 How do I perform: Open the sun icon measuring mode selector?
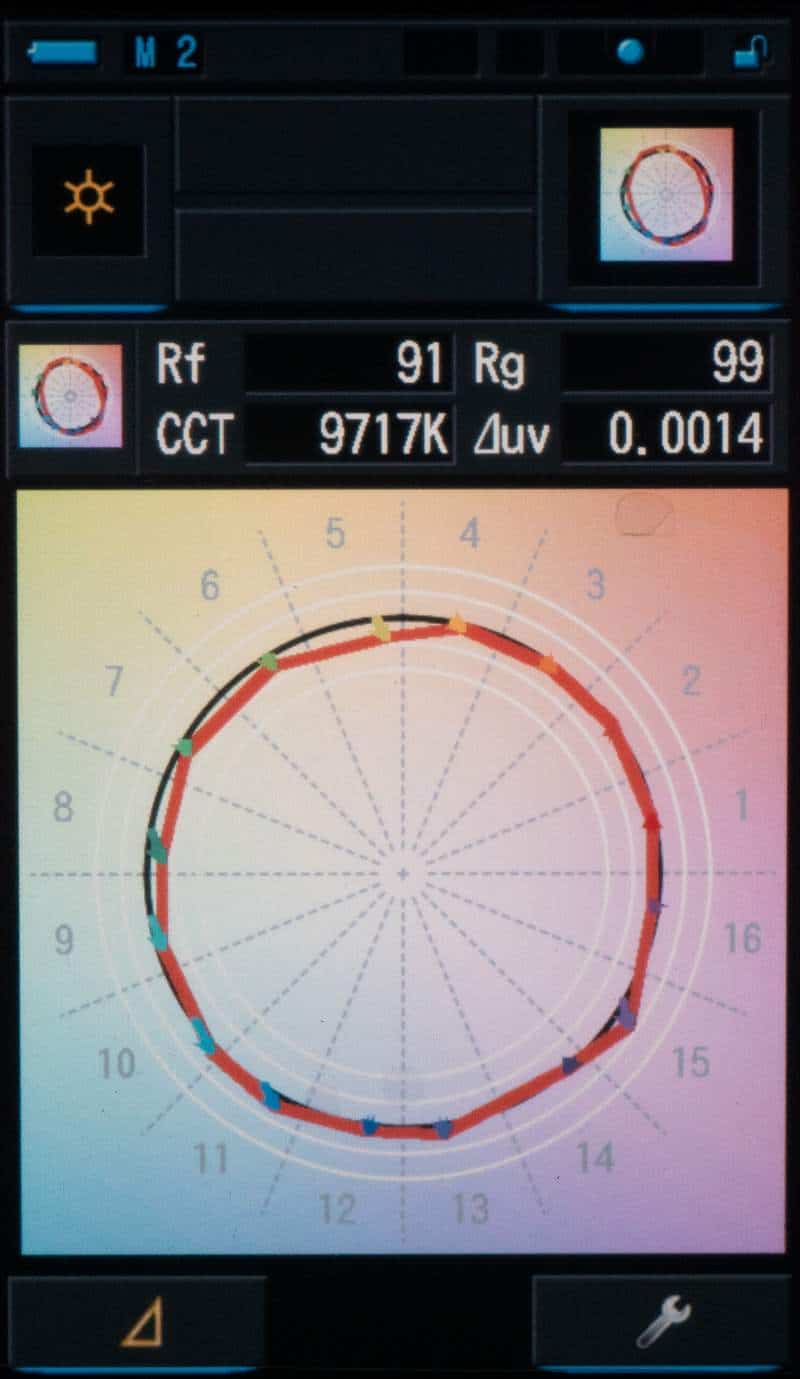click(88, 198)
